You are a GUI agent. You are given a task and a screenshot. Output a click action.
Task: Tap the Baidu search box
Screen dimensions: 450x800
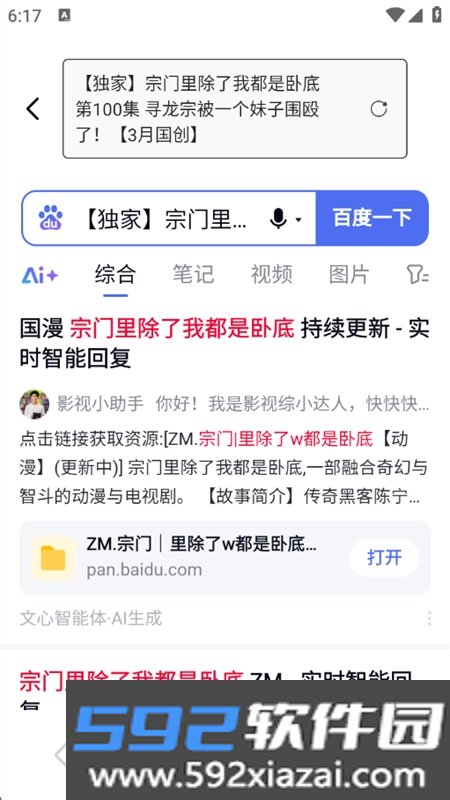[x=169, y=218]
